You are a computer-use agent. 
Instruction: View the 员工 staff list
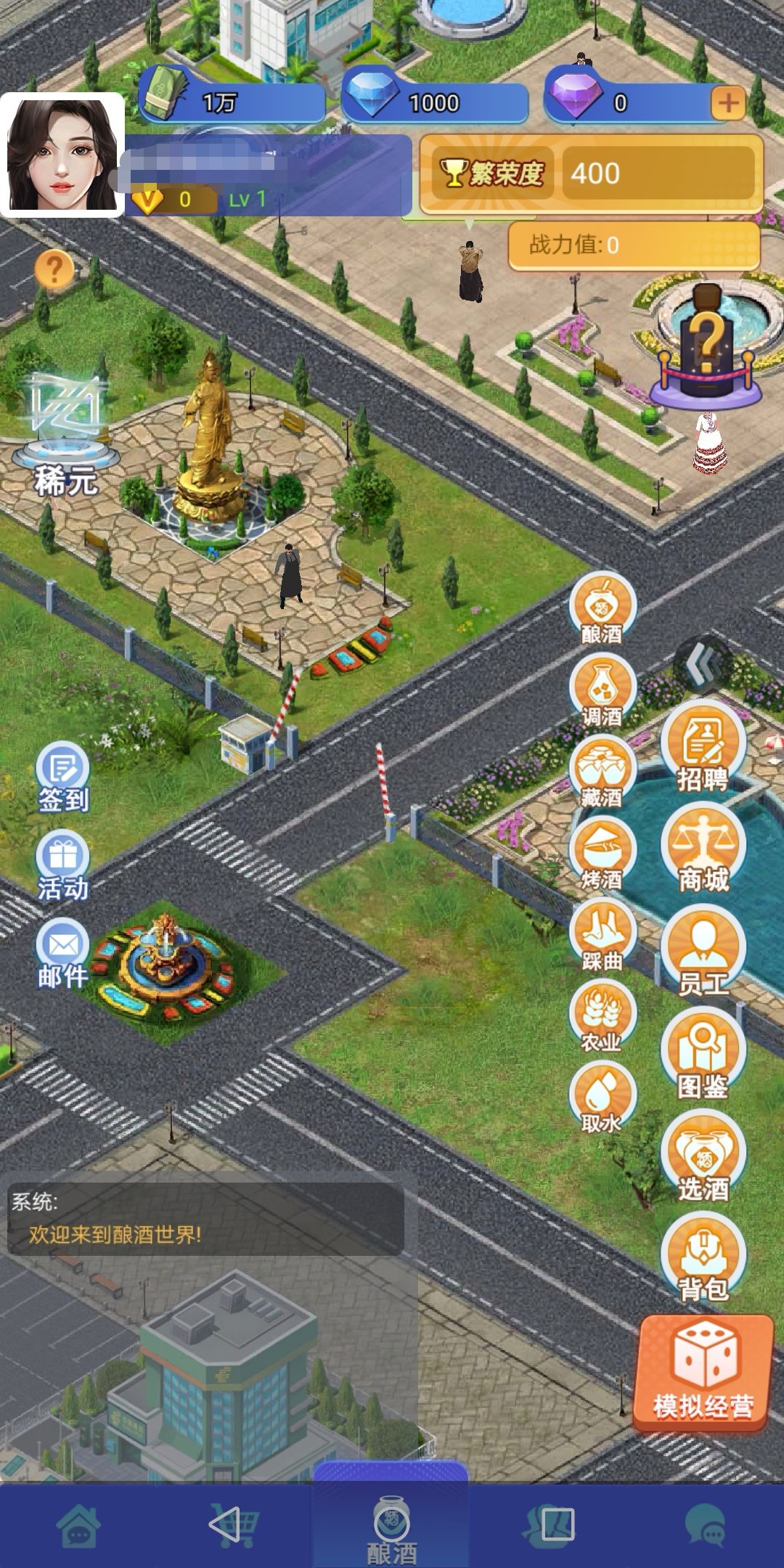point(703,953)
